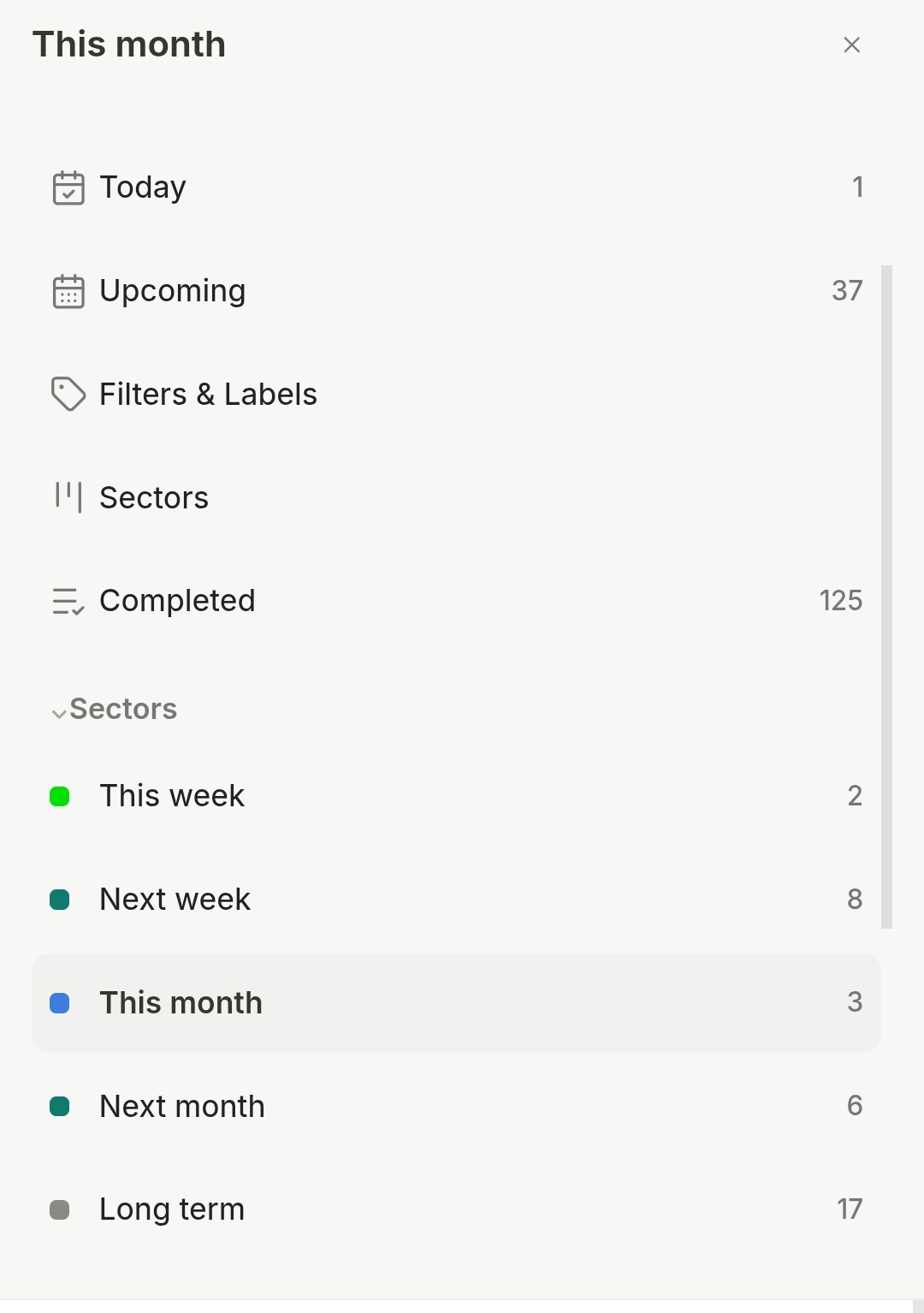Select the This month sector
Viewport: 924px width, 1313px height.
pyautogui.click(x=456, y=1003)
